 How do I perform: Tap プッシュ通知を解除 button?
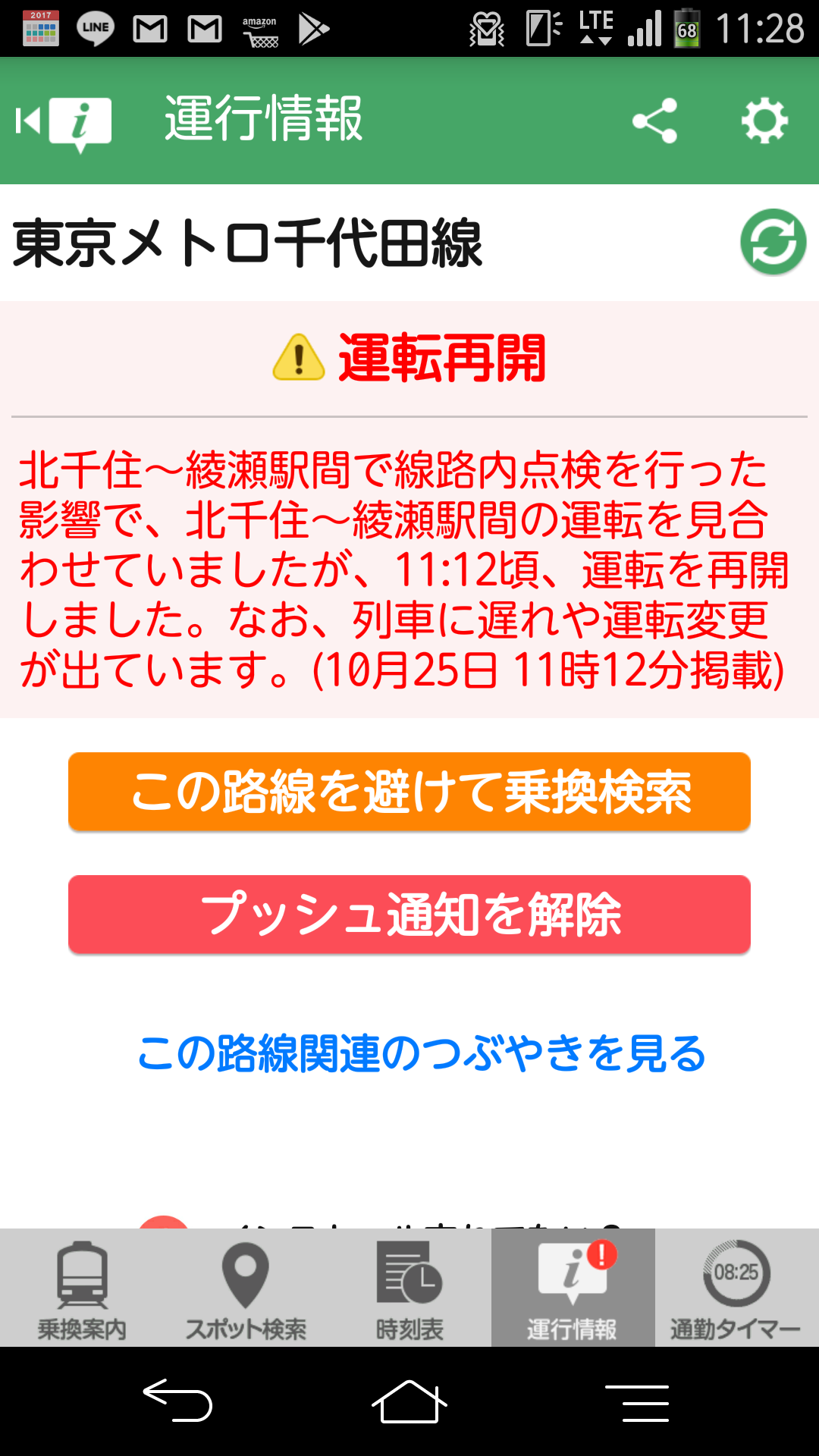point(409,914)
